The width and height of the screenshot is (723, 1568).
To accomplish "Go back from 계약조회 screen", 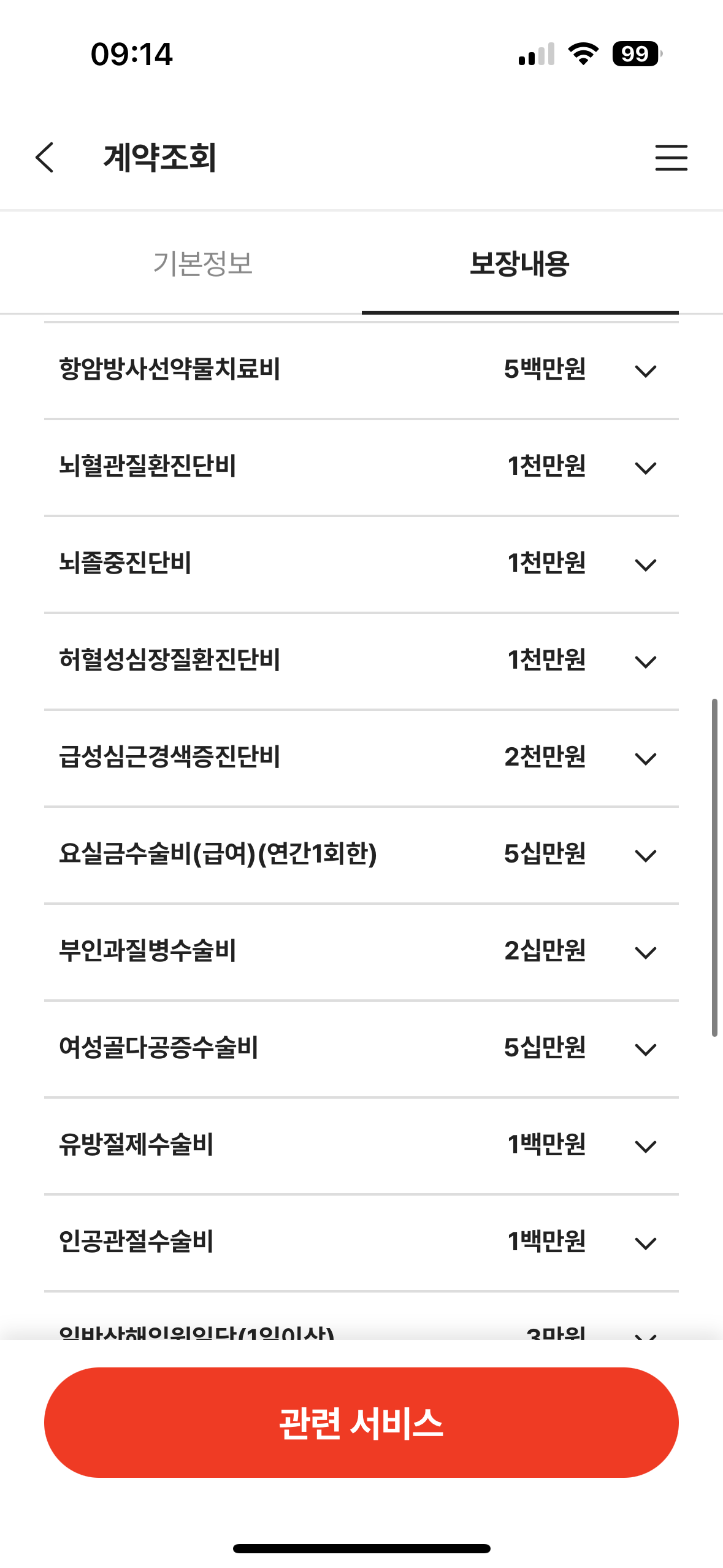I will [45, 158].
